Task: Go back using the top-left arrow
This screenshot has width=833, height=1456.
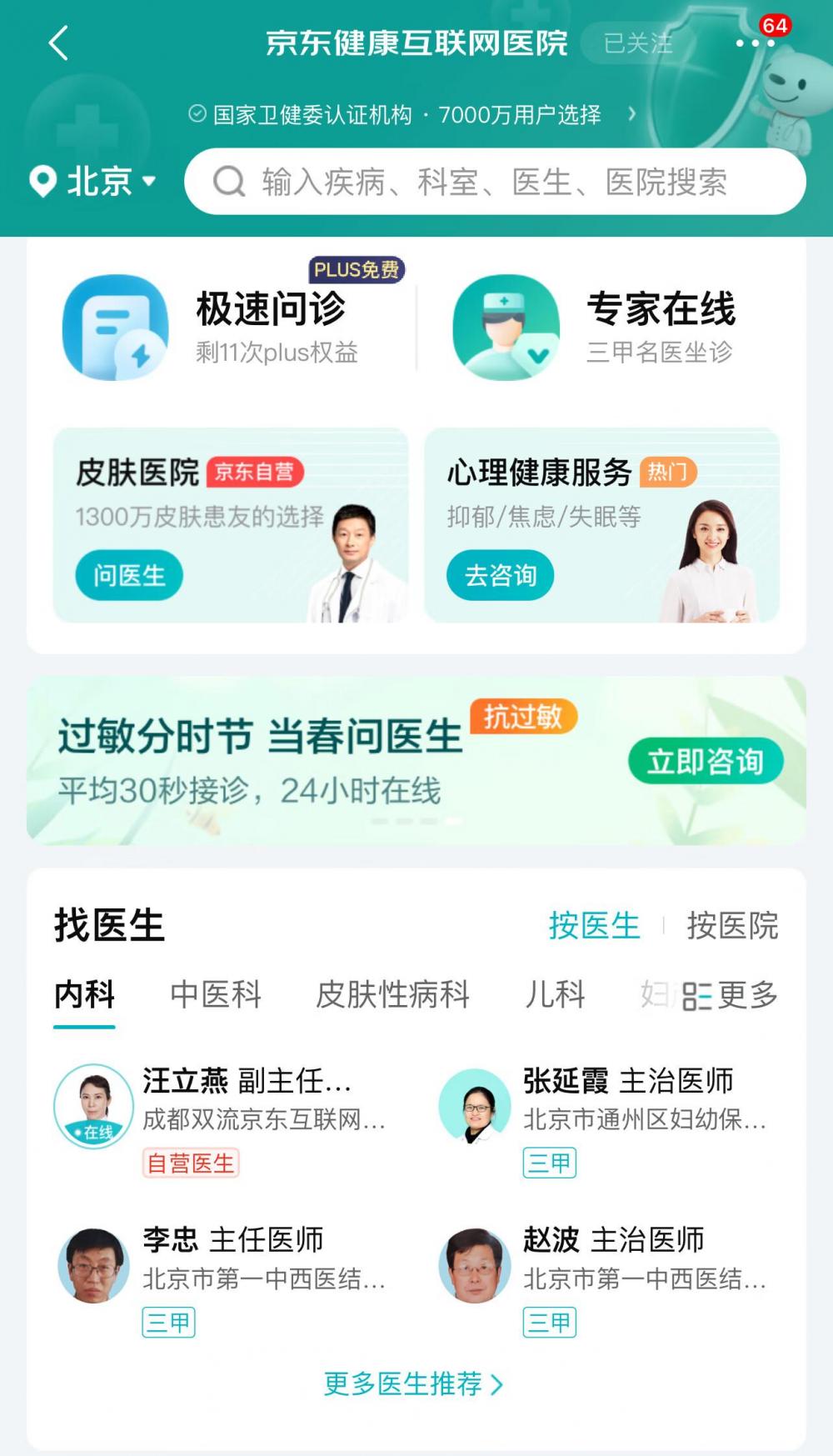Action: click(58, 43)
